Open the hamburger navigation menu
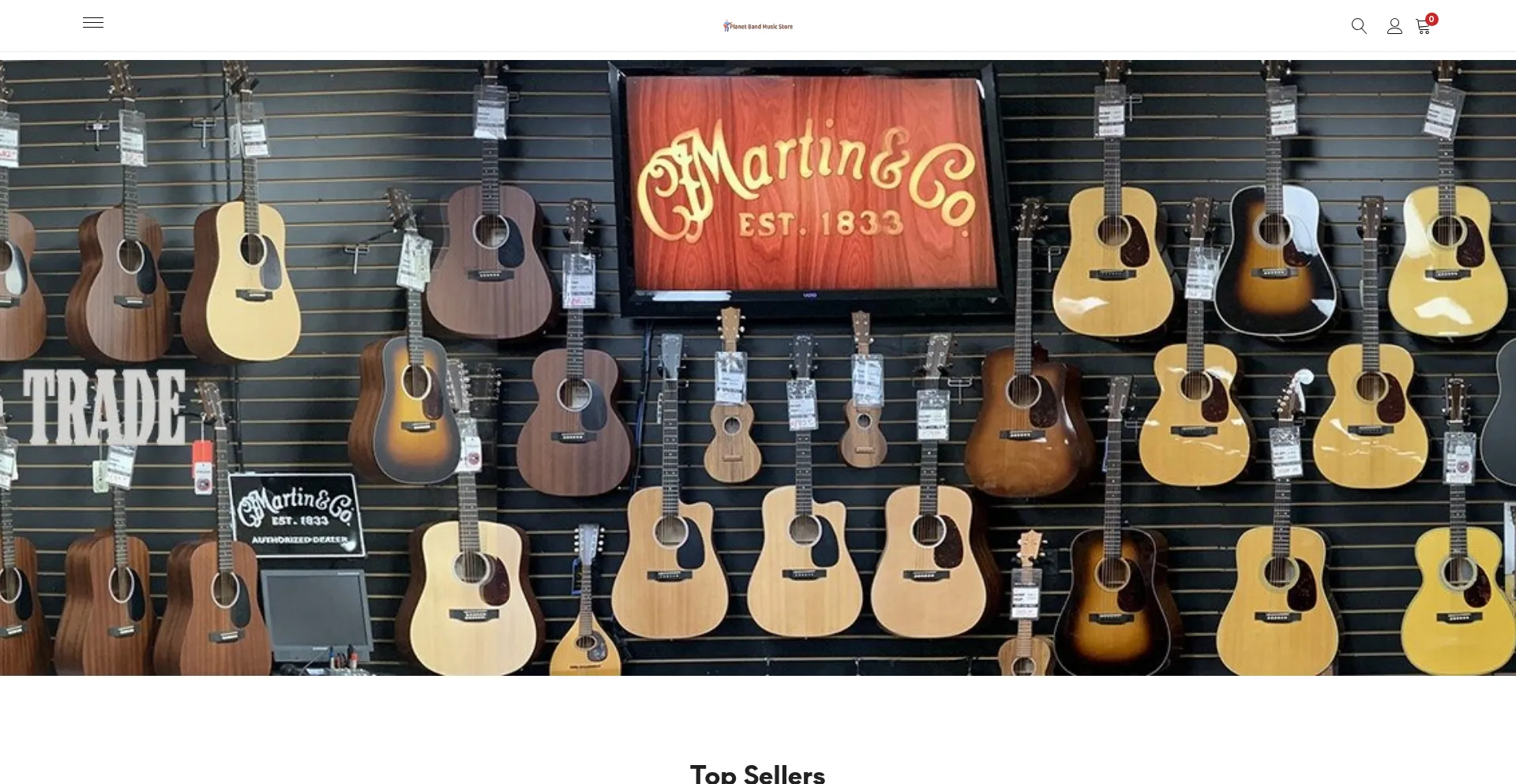This screenshot has width=1516, height=784. tap(93, 23)
